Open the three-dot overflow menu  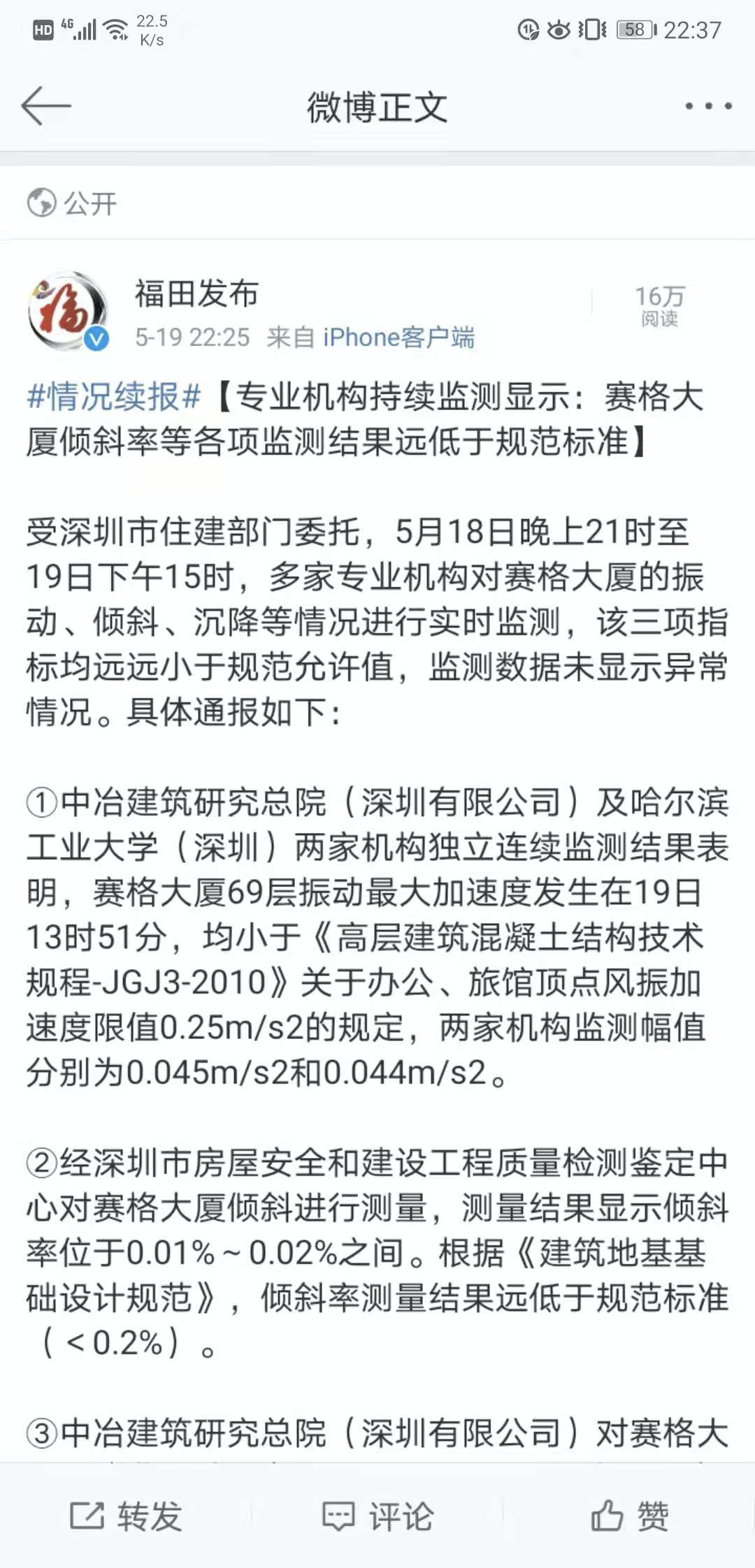[x=708, y=106]
